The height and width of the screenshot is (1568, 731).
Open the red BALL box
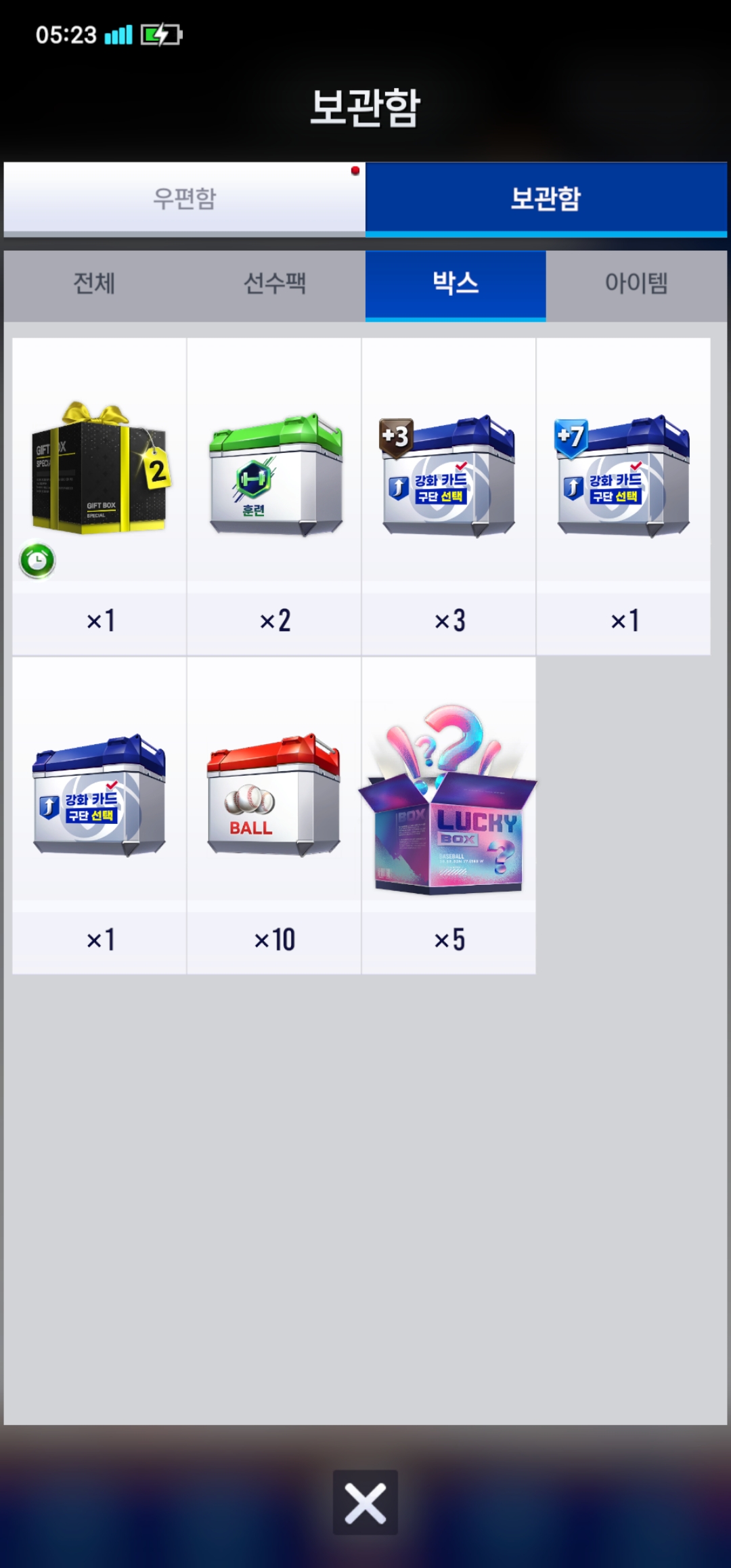point(274,815)
